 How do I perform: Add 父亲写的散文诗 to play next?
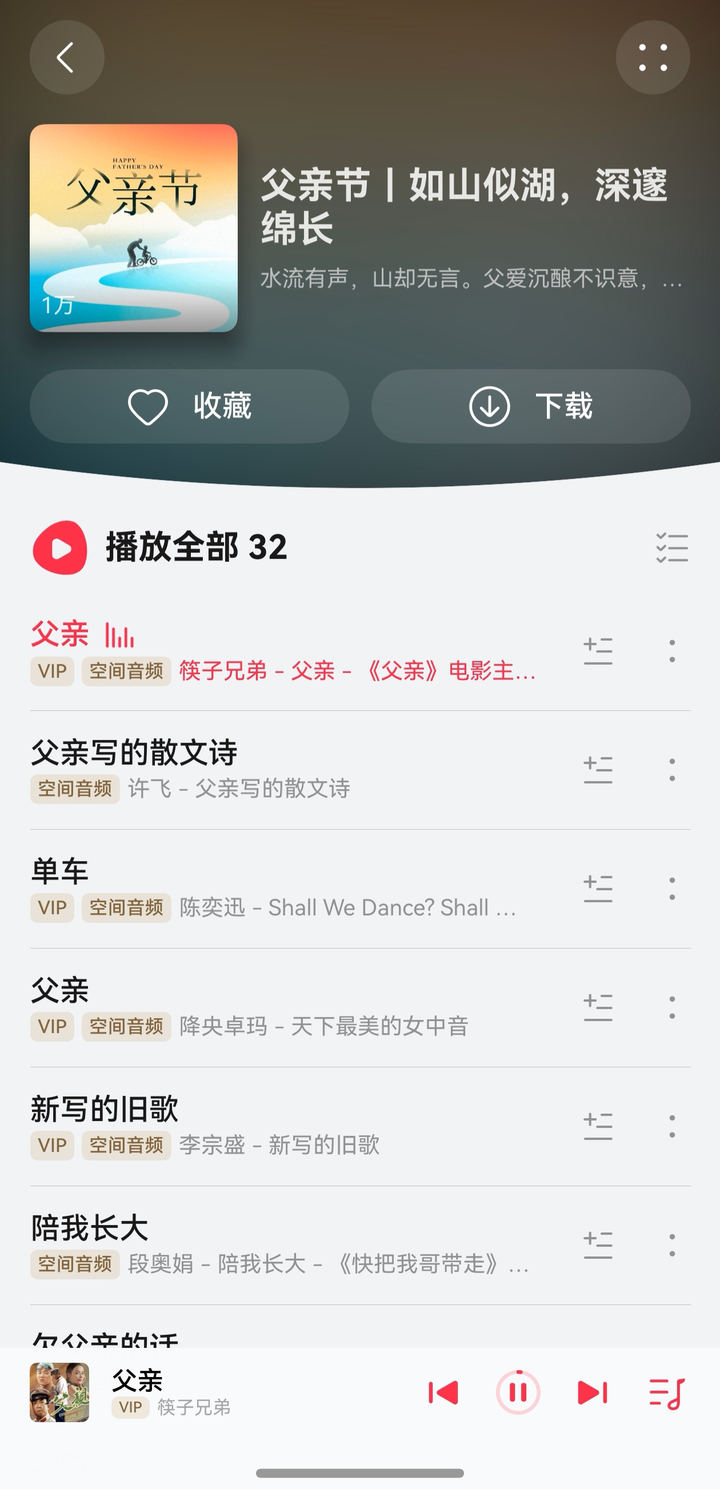[x=598, y=769]
